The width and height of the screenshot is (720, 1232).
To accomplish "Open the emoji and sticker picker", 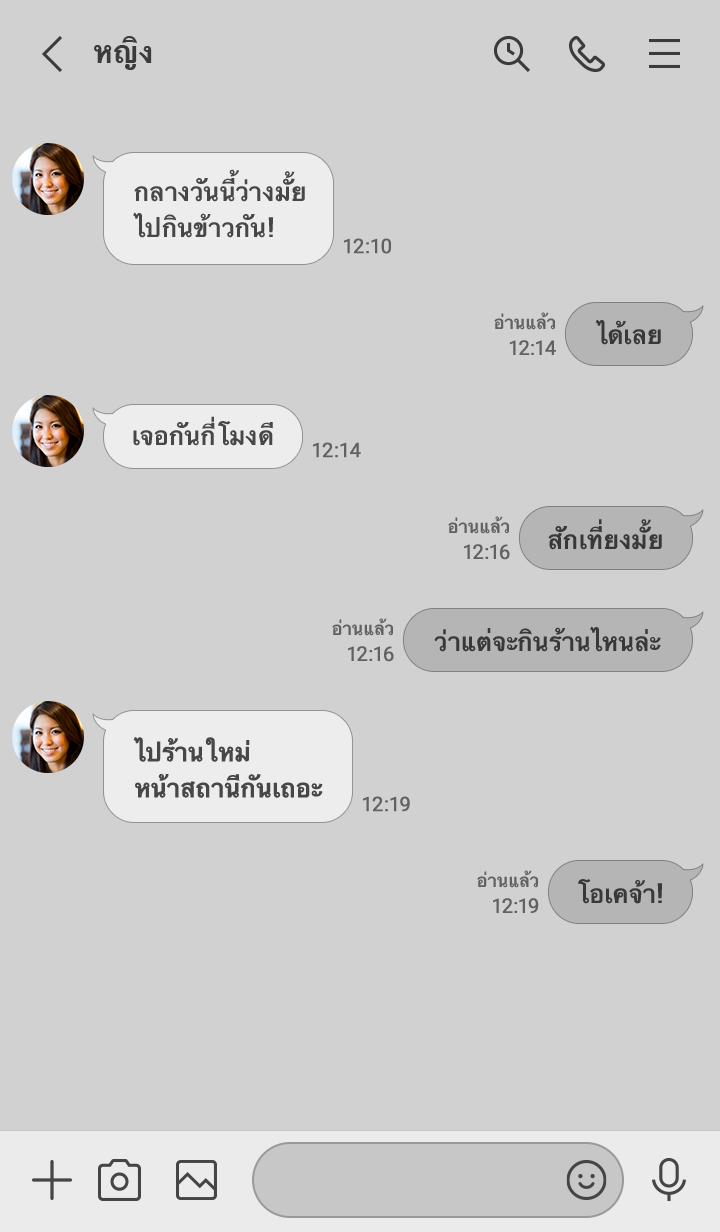I will point(586,1181).
